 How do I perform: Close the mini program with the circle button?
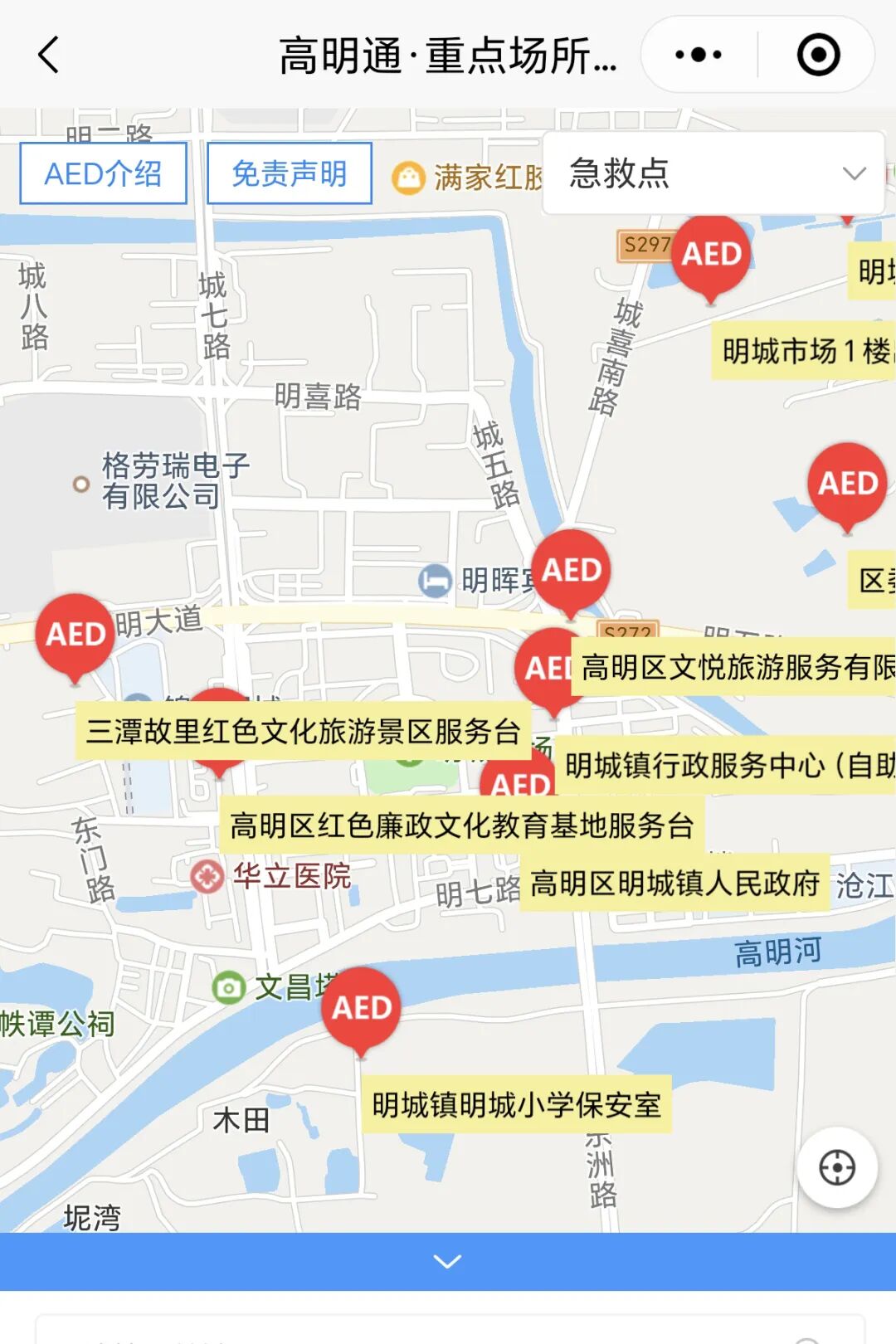tap(818, 56)
